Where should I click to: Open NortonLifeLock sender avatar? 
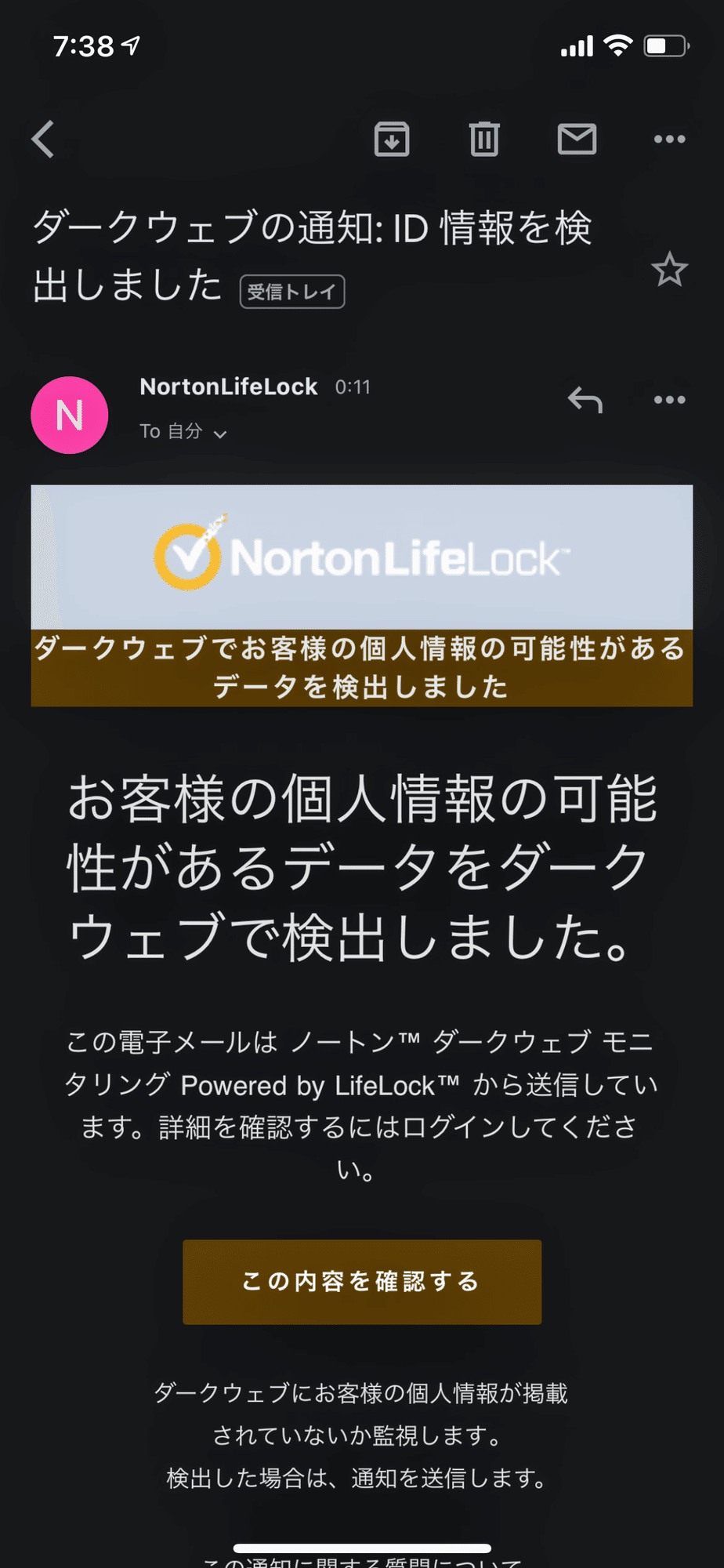click(x=70, y=415)
